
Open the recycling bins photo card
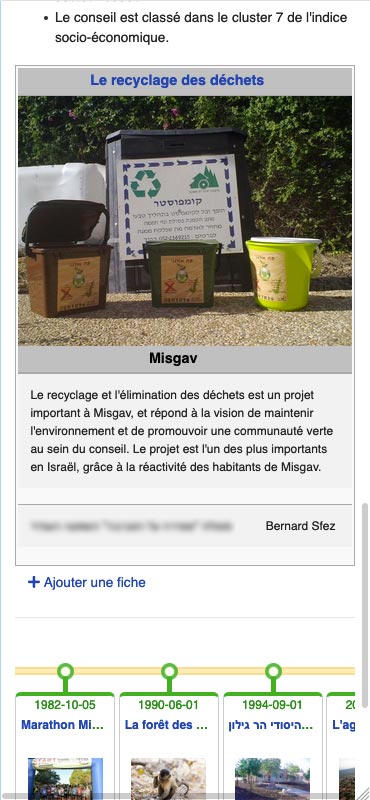click(185, 221)
